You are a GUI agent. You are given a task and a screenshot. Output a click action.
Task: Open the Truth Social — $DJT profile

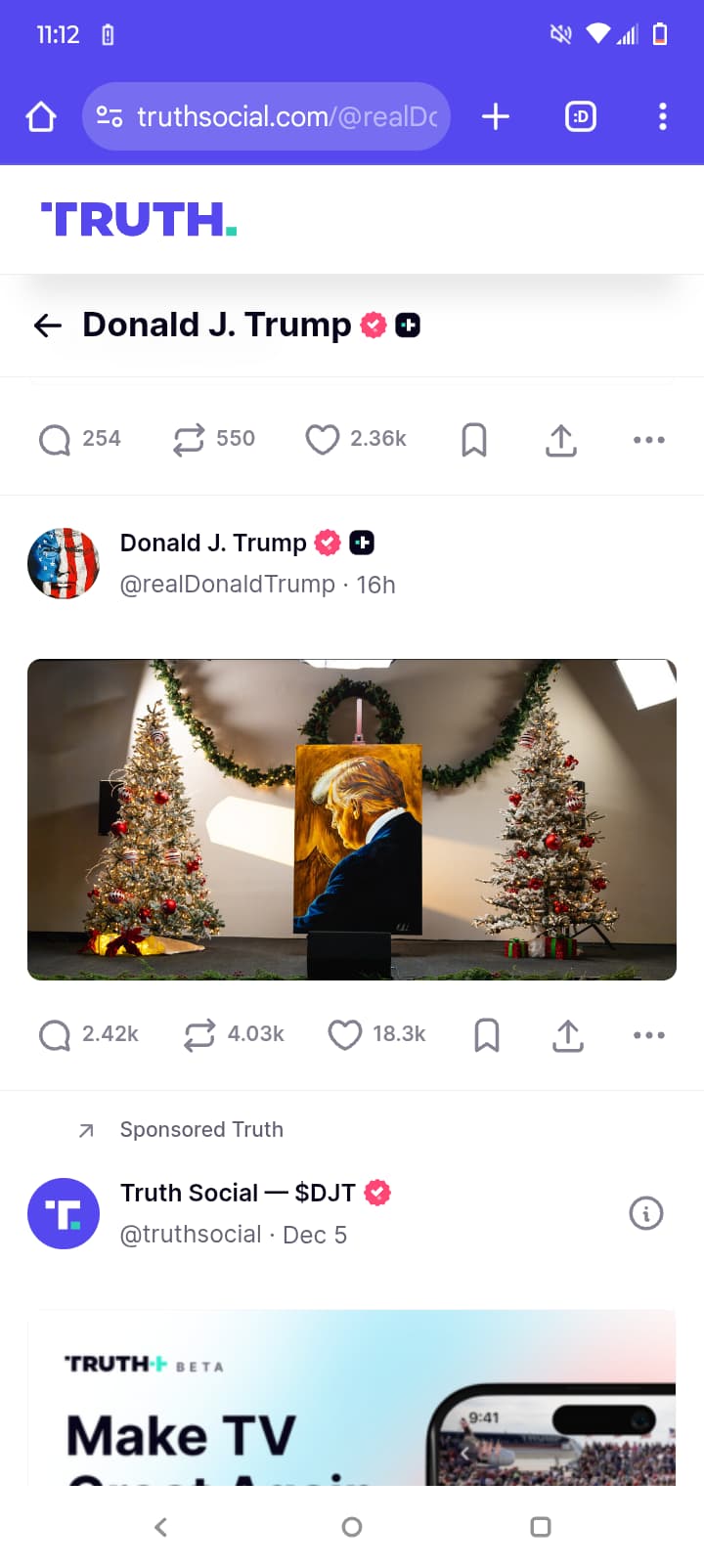(237, 1193)
